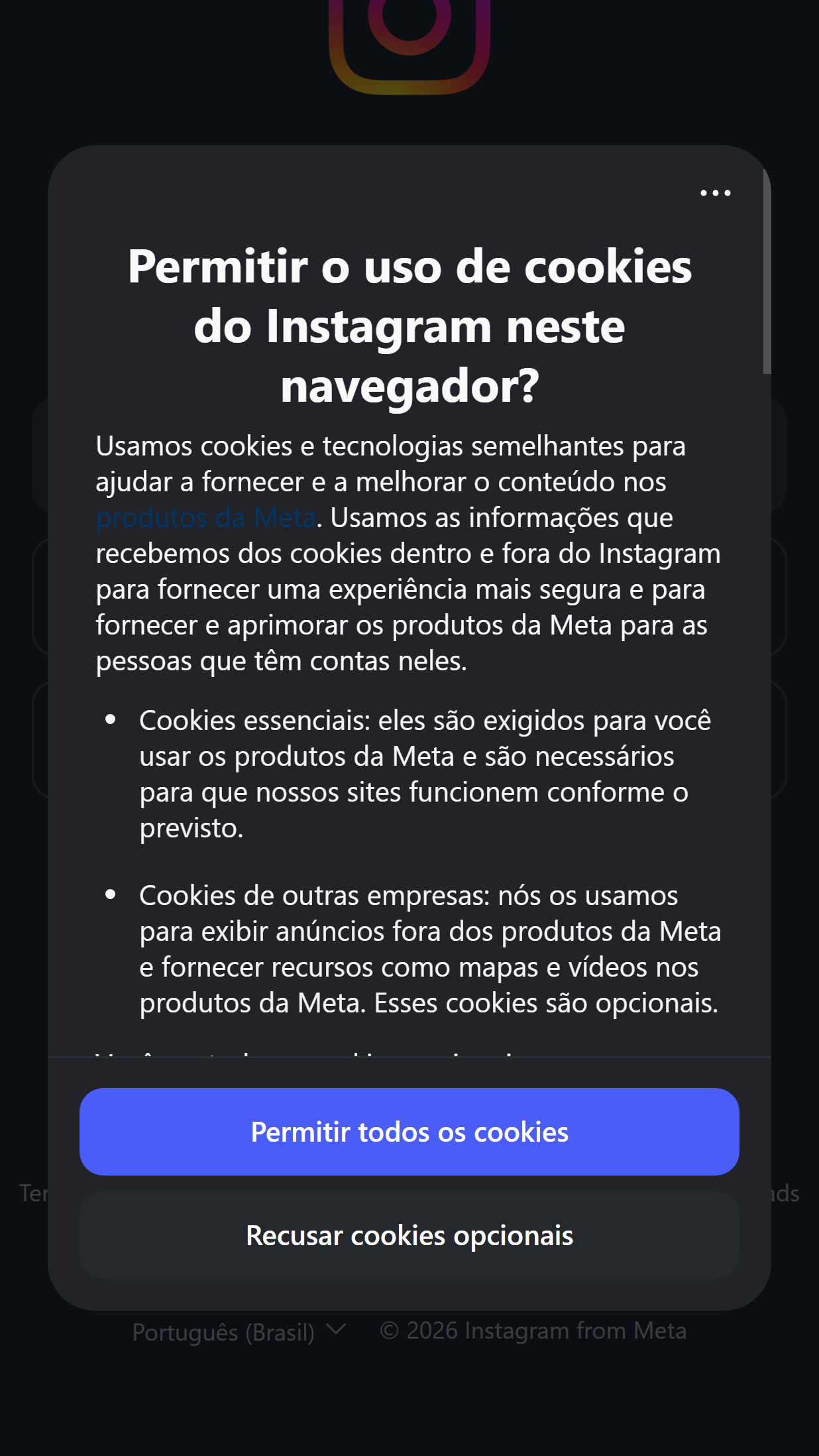Screen dimensions: 819x1456
Task: Select the ellipsis icon on the cookie dialog
Action: [716, 192]
